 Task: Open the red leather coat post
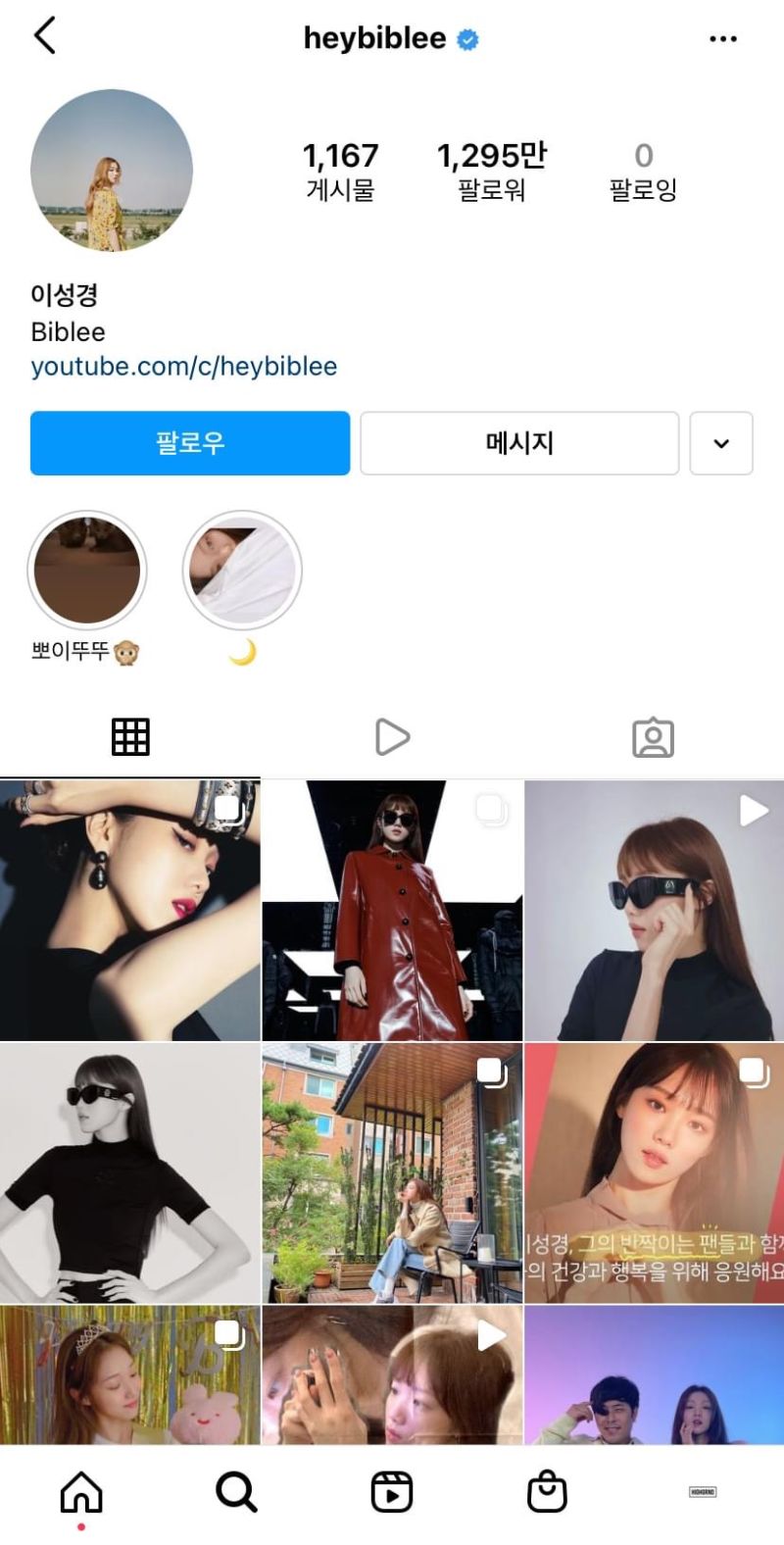click(392, 910)
